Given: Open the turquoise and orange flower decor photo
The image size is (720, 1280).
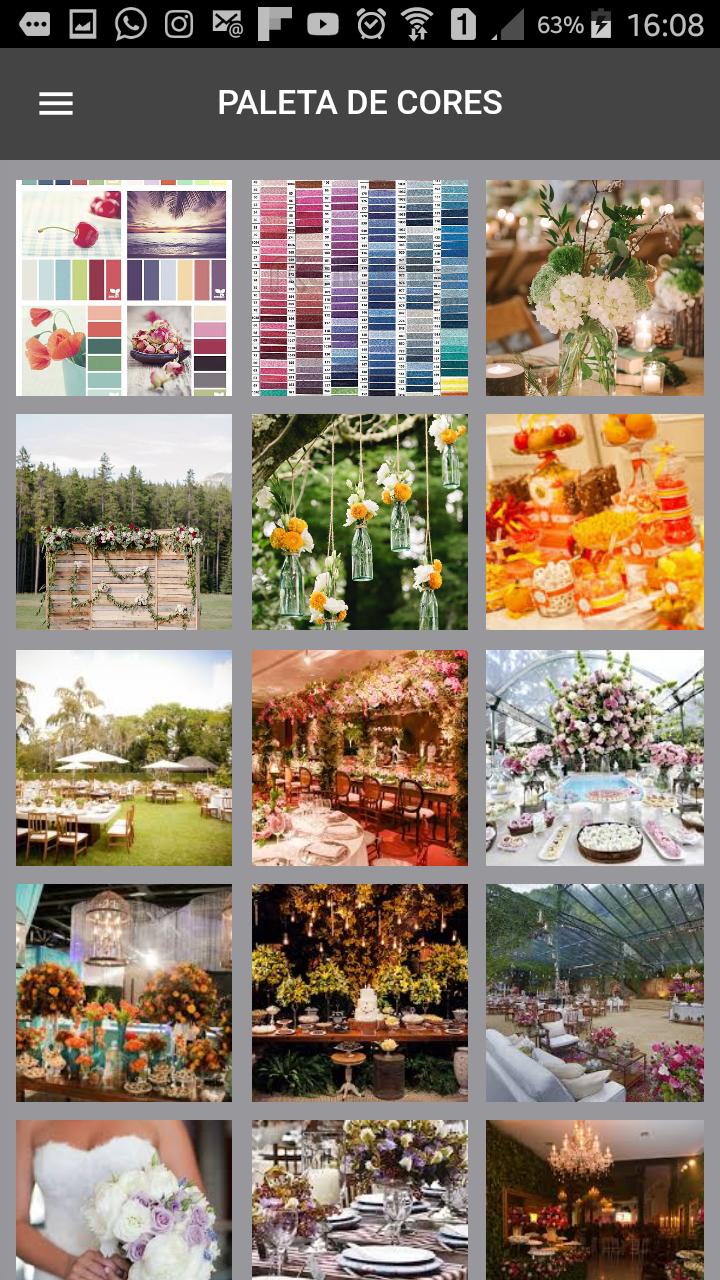Looking at the screenshot, I should coord(124,992).
